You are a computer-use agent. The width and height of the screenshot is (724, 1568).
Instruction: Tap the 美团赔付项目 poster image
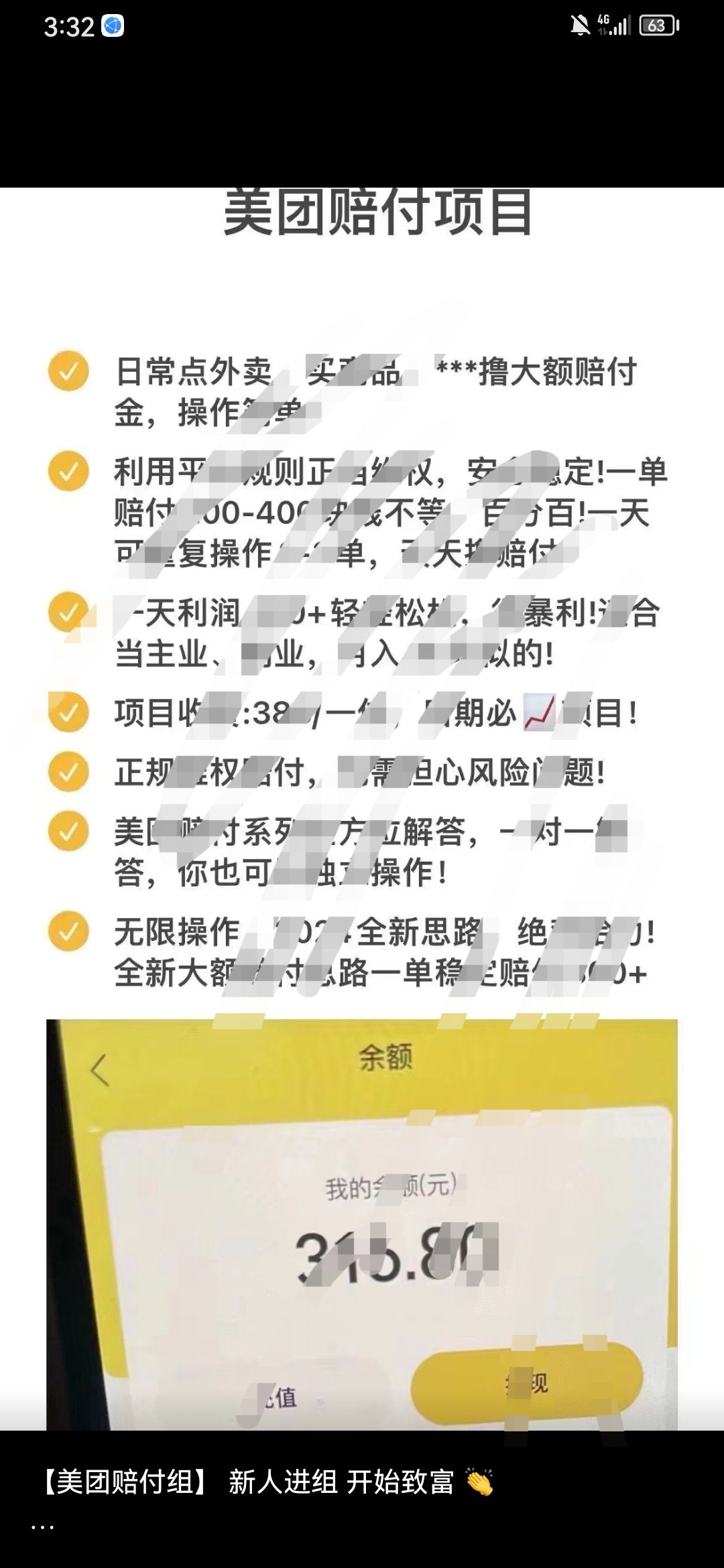[362, 804]
